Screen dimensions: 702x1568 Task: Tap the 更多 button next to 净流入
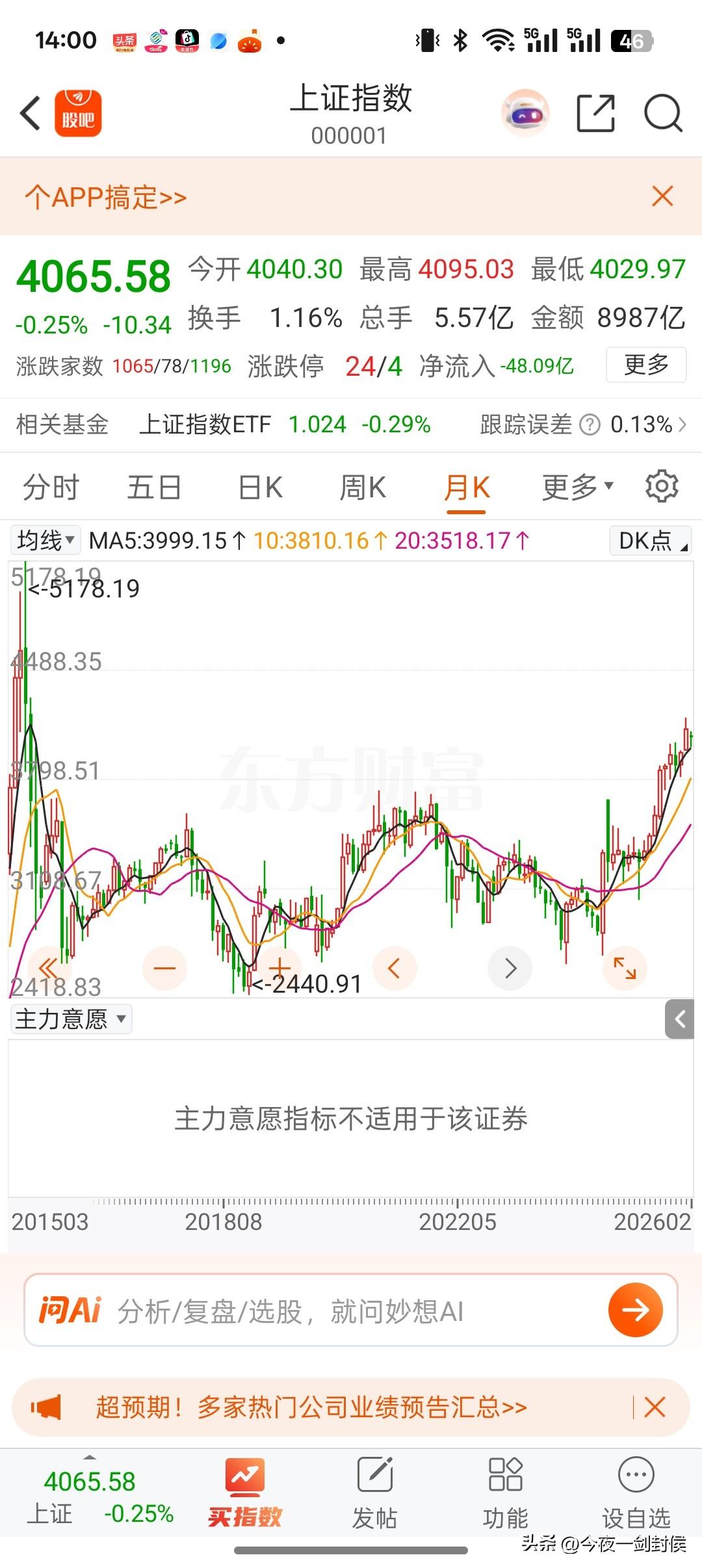pos(645,365)
